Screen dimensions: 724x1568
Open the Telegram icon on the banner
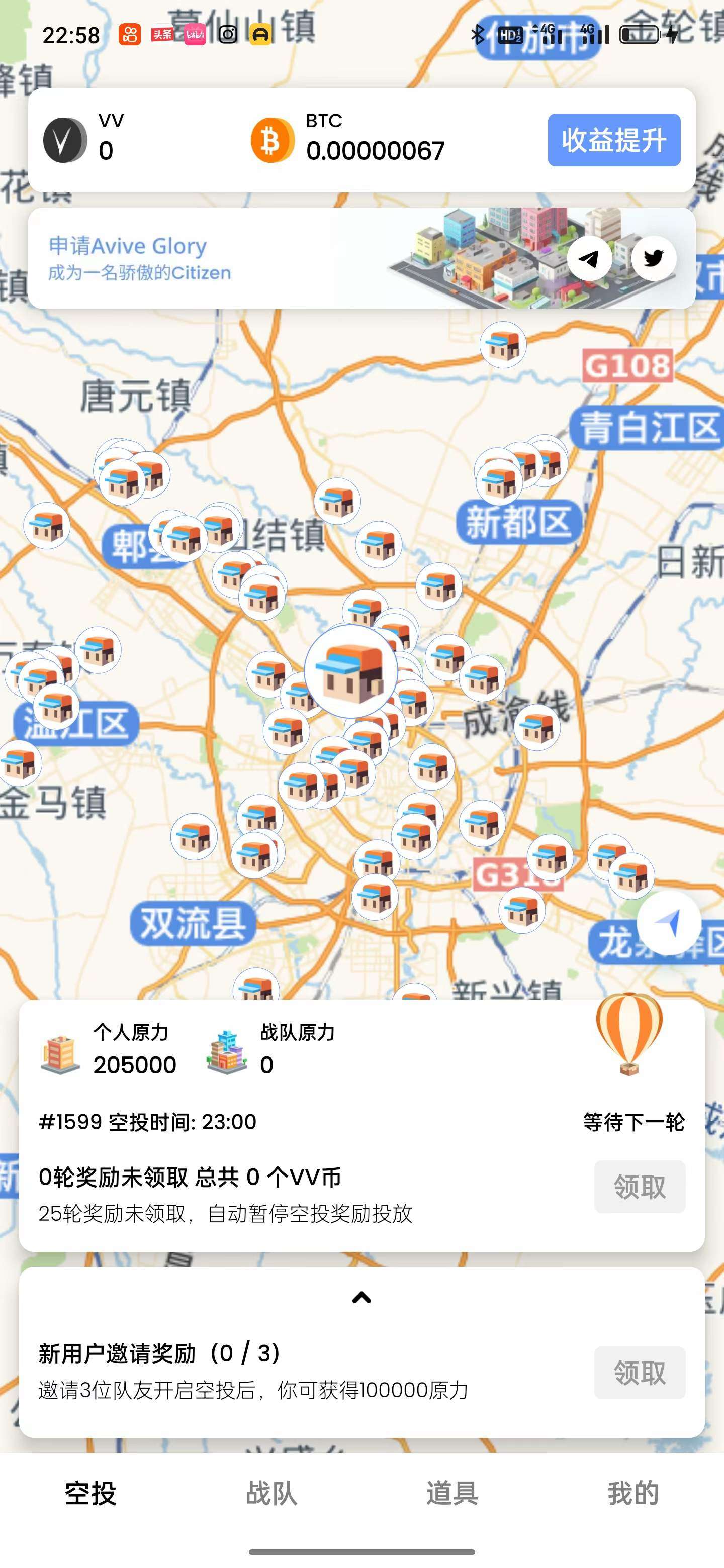(x=589, y=259)
